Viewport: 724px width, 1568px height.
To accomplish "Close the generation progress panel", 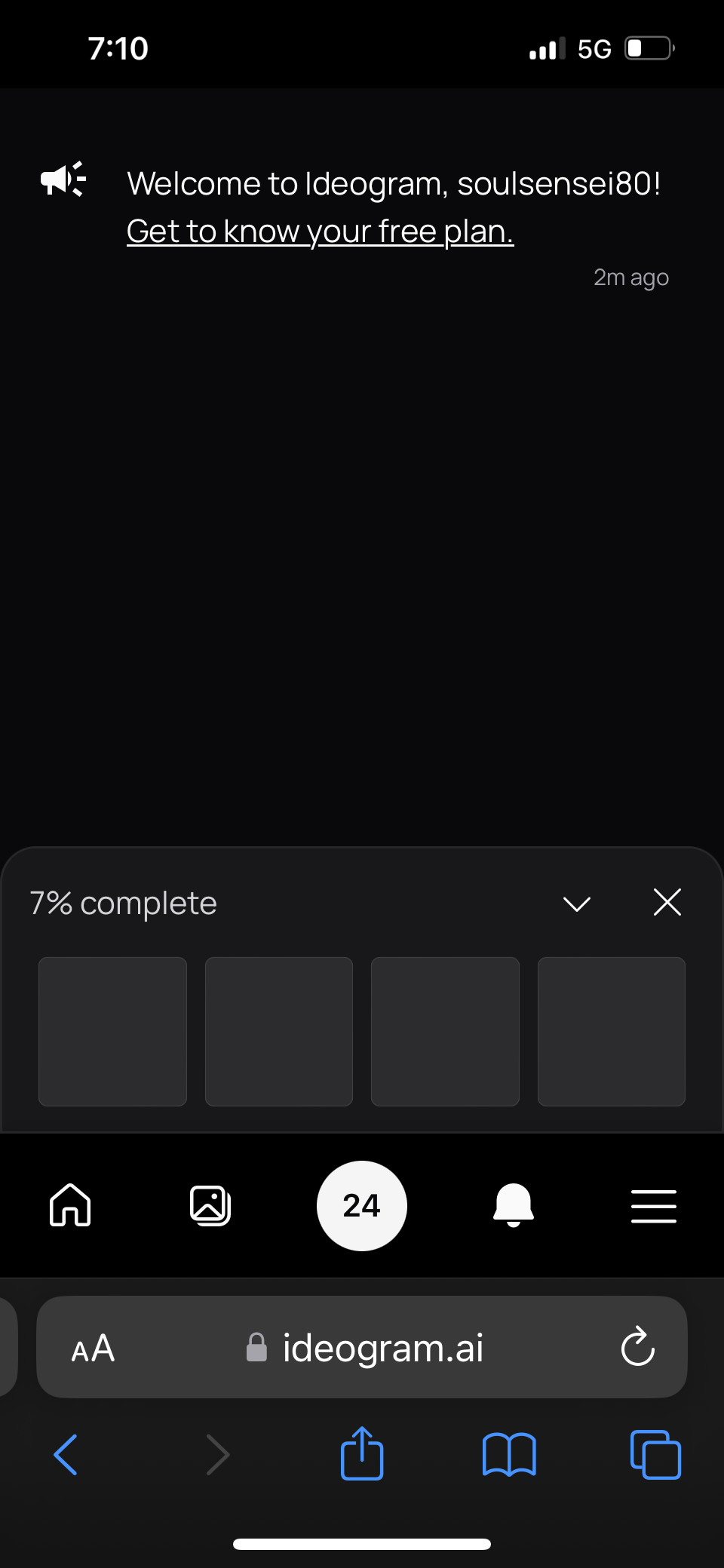I will tap(667, 902).
